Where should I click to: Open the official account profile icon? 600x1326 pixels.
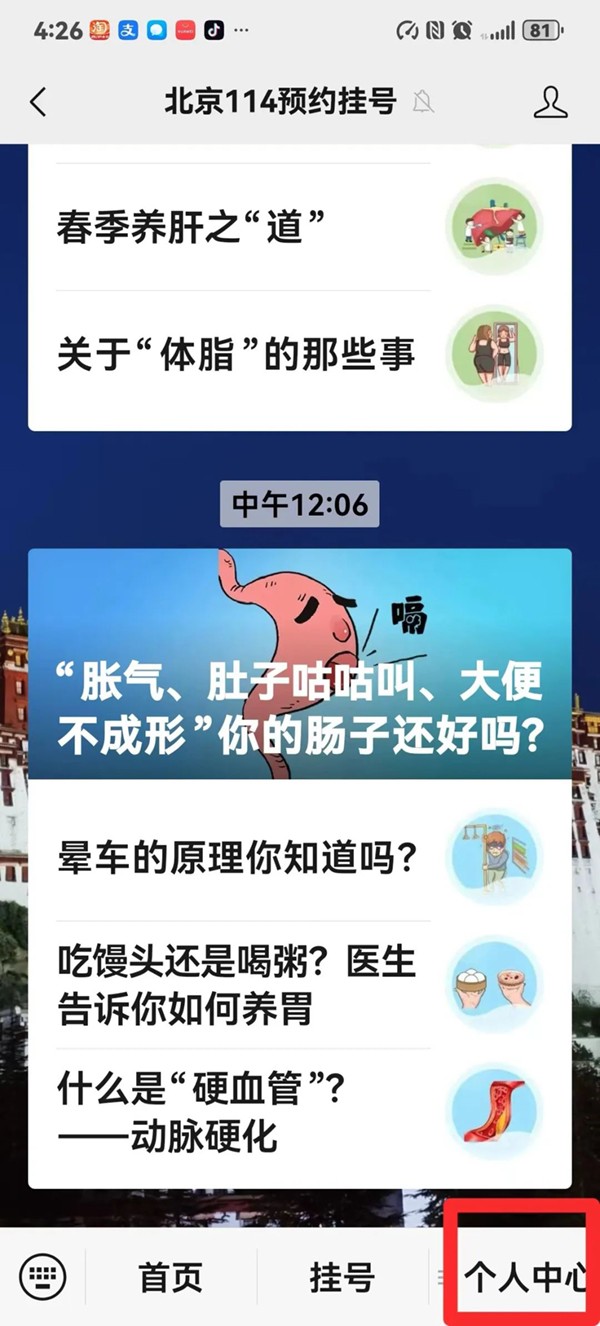(x=550, y=102)
